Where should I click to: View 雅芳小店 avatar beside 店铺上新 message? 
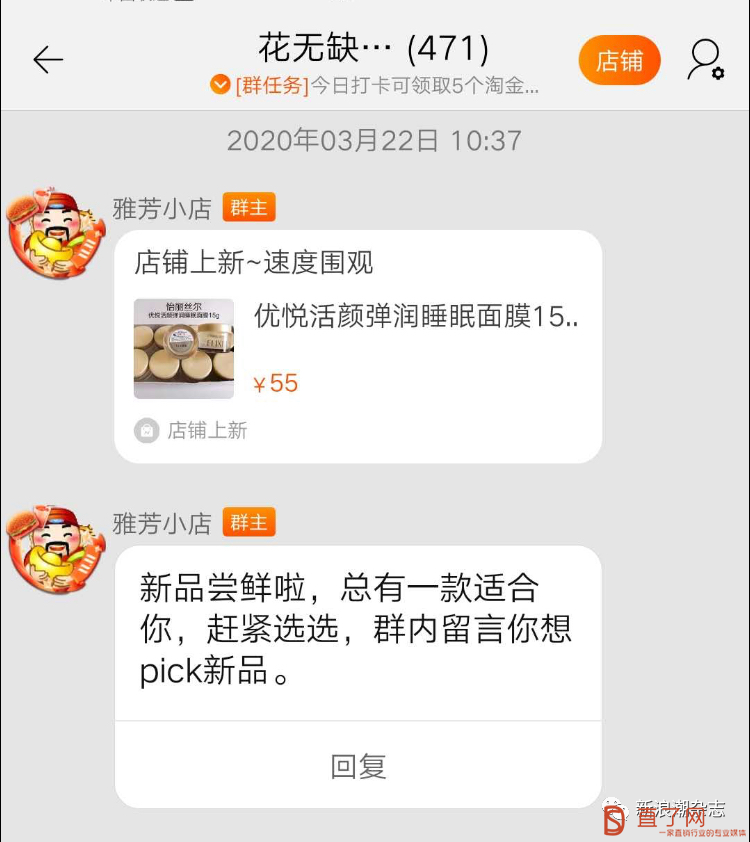coord(56,232)
